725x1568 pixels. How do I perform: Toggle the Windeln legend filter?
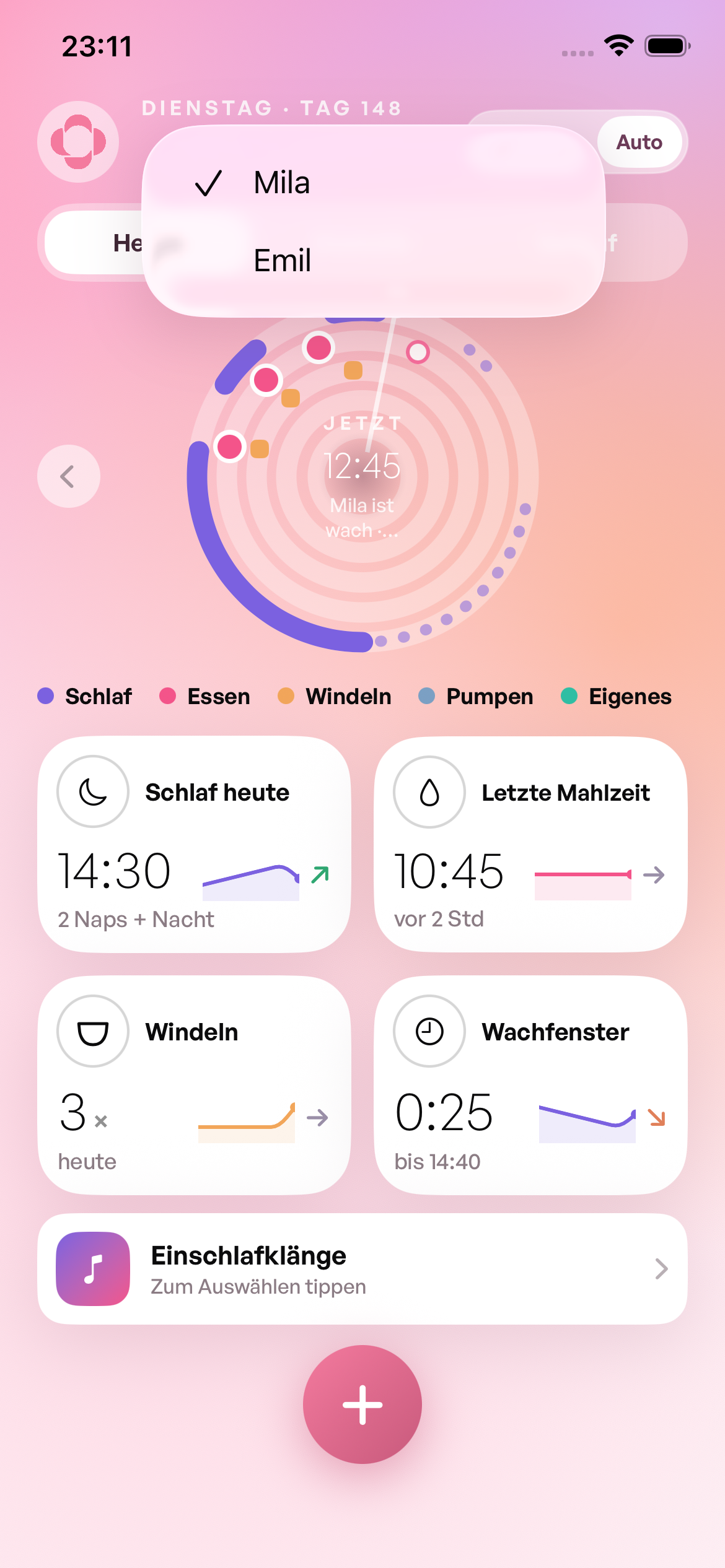pos(335,697)
